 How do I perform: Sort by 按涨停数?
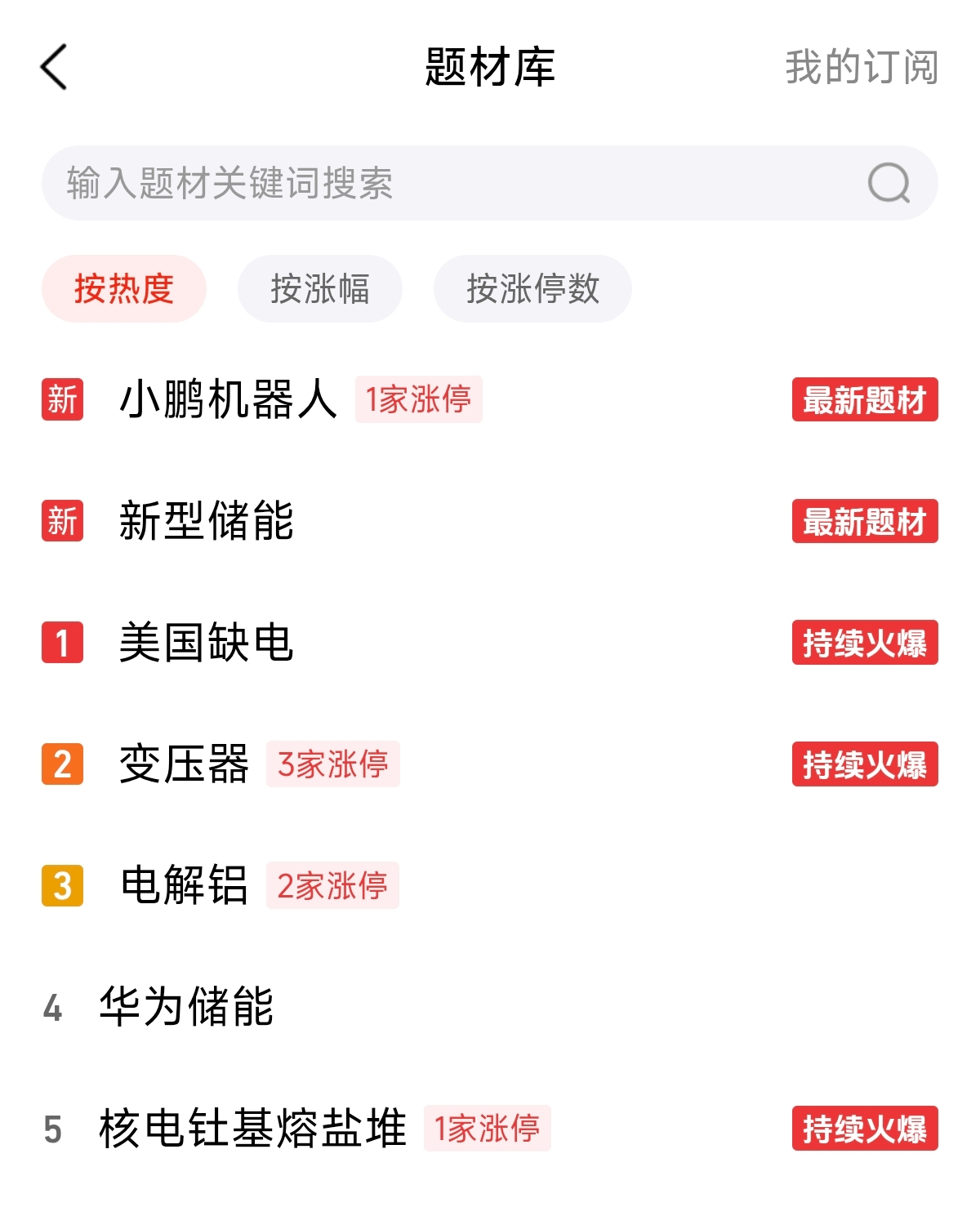(532, 288)
